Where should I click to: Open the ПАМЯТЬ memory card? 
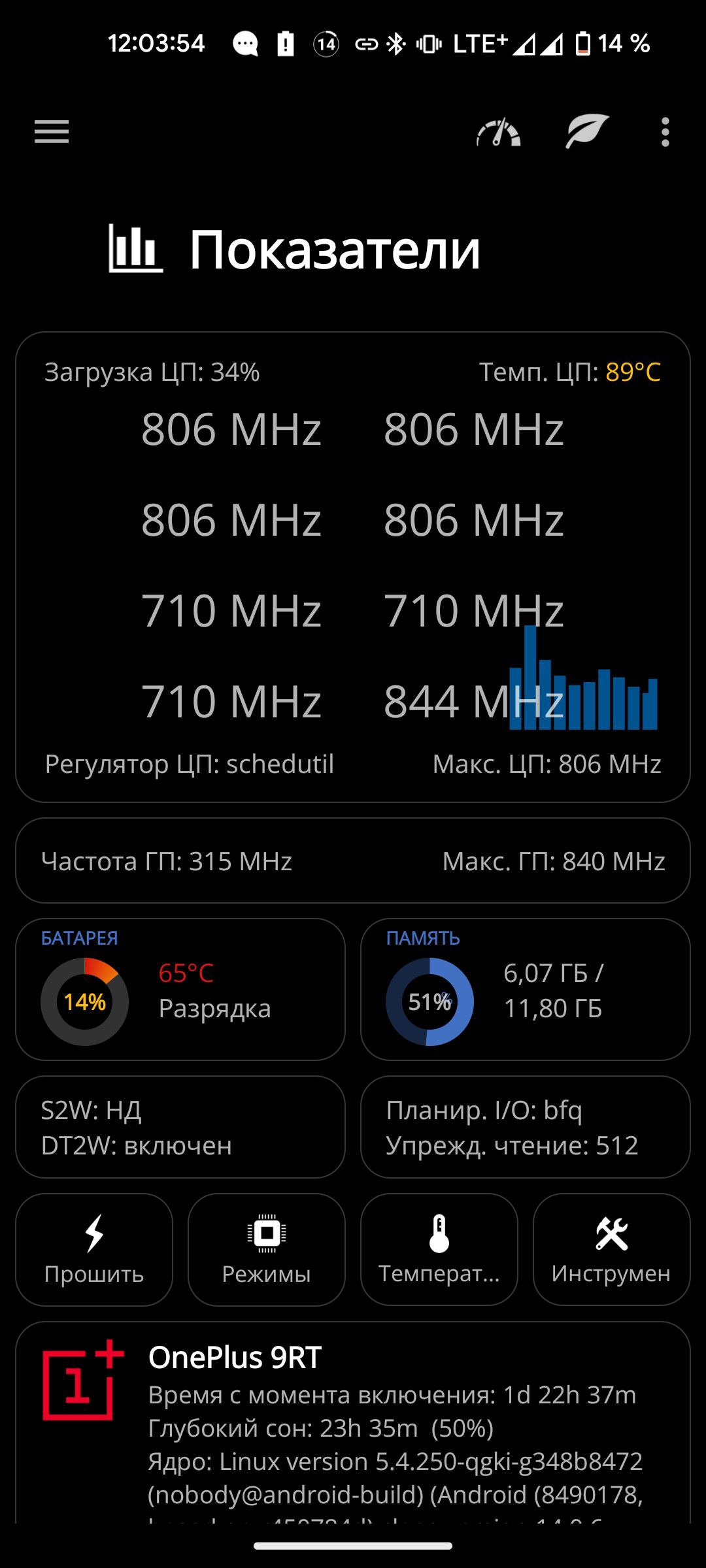(x=526, y=989)
